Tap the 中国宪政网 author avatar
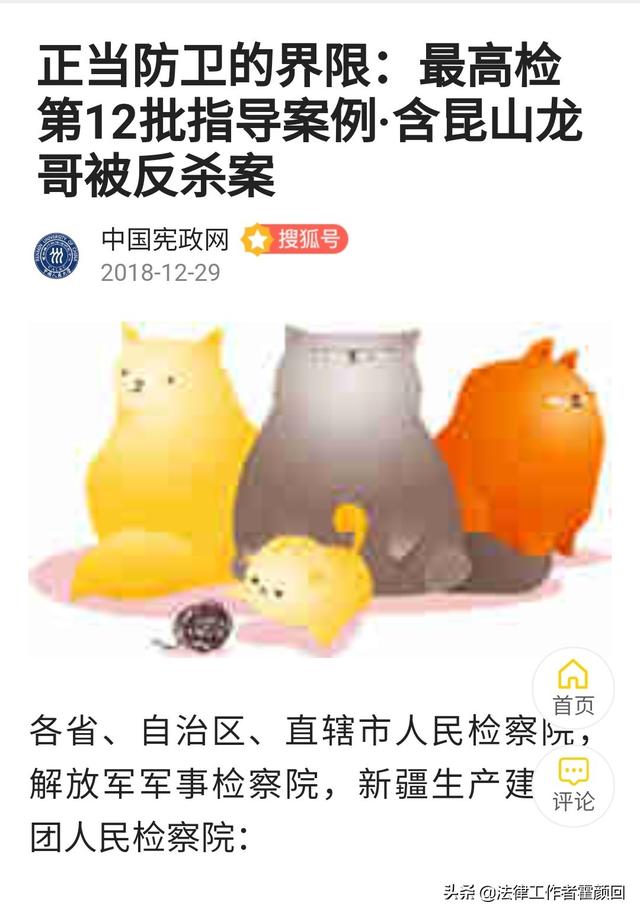Viewport: 640px width, 915px height. (56, 257)
